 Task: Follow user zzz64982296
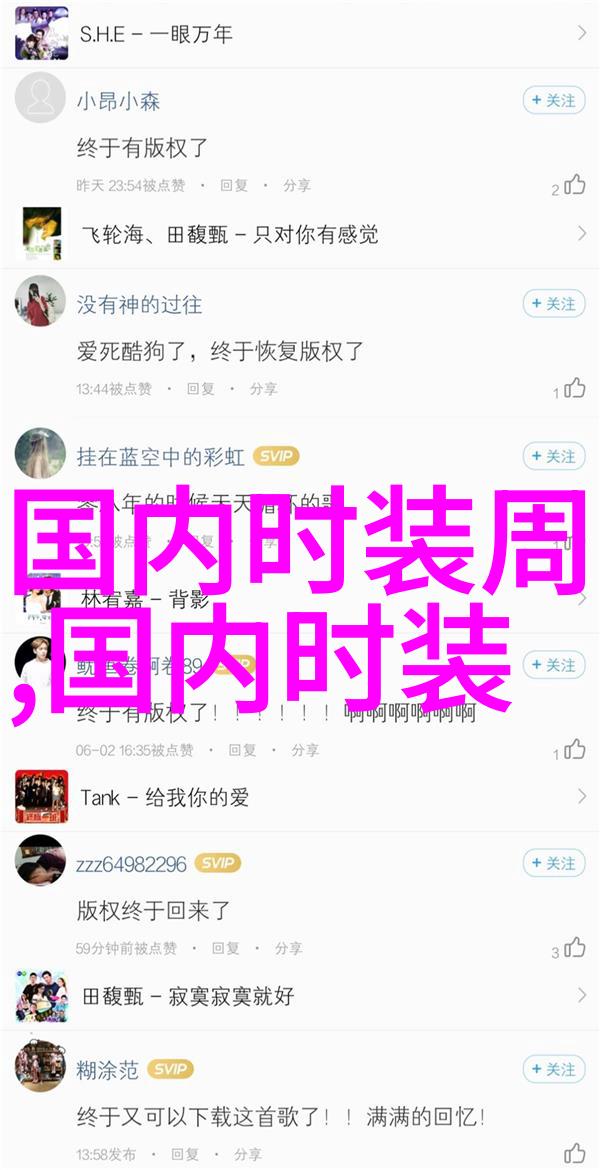553,863
